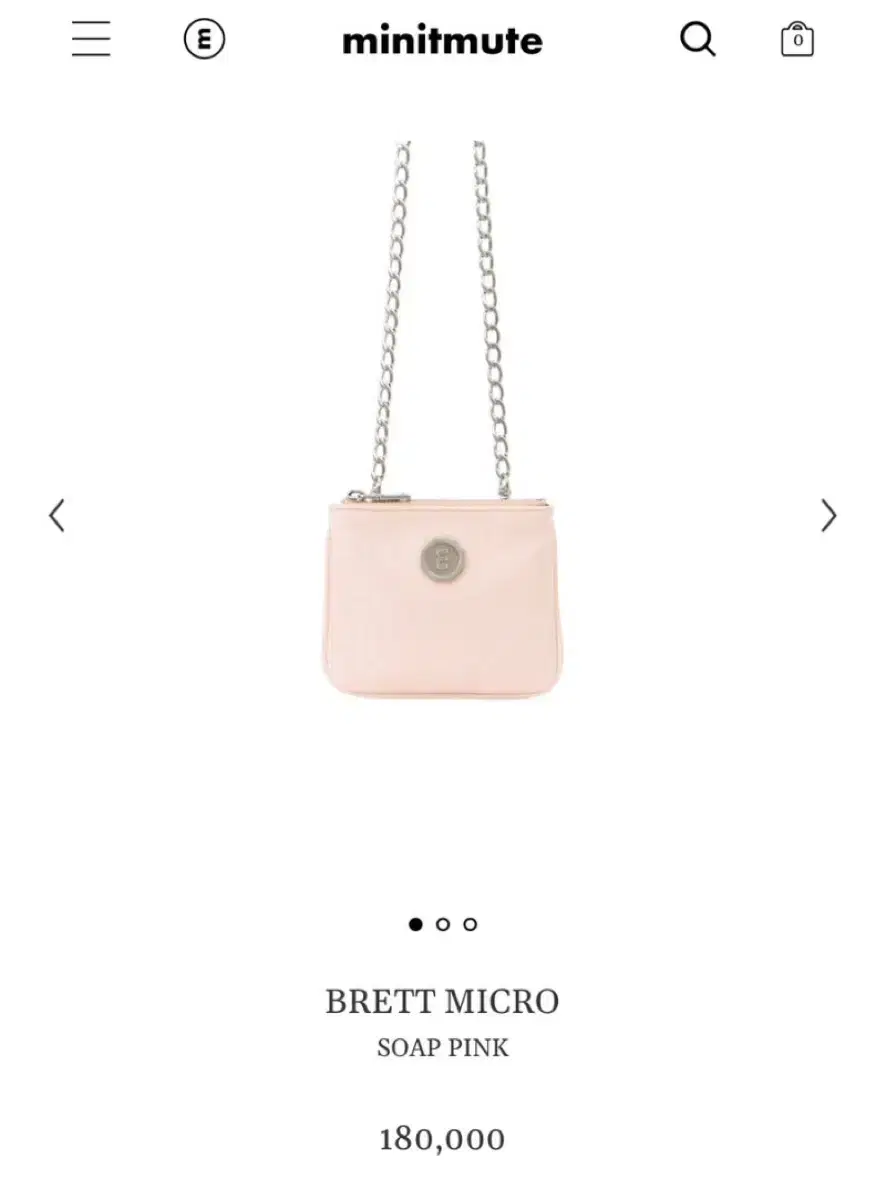
Task: Select the right carousel arrow
Action: pos(829,517)
